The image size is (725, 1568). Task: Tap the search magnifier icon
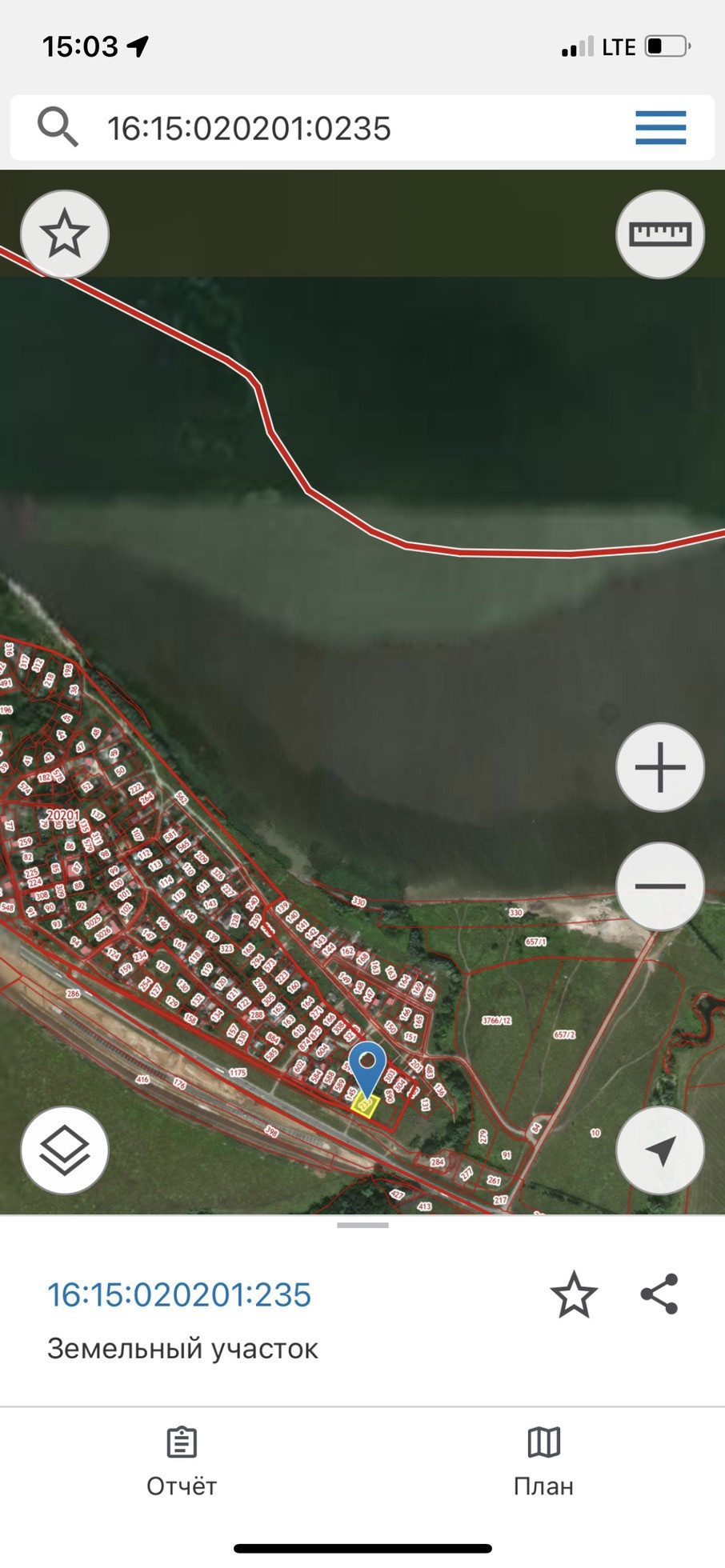[x=58, y=128]
